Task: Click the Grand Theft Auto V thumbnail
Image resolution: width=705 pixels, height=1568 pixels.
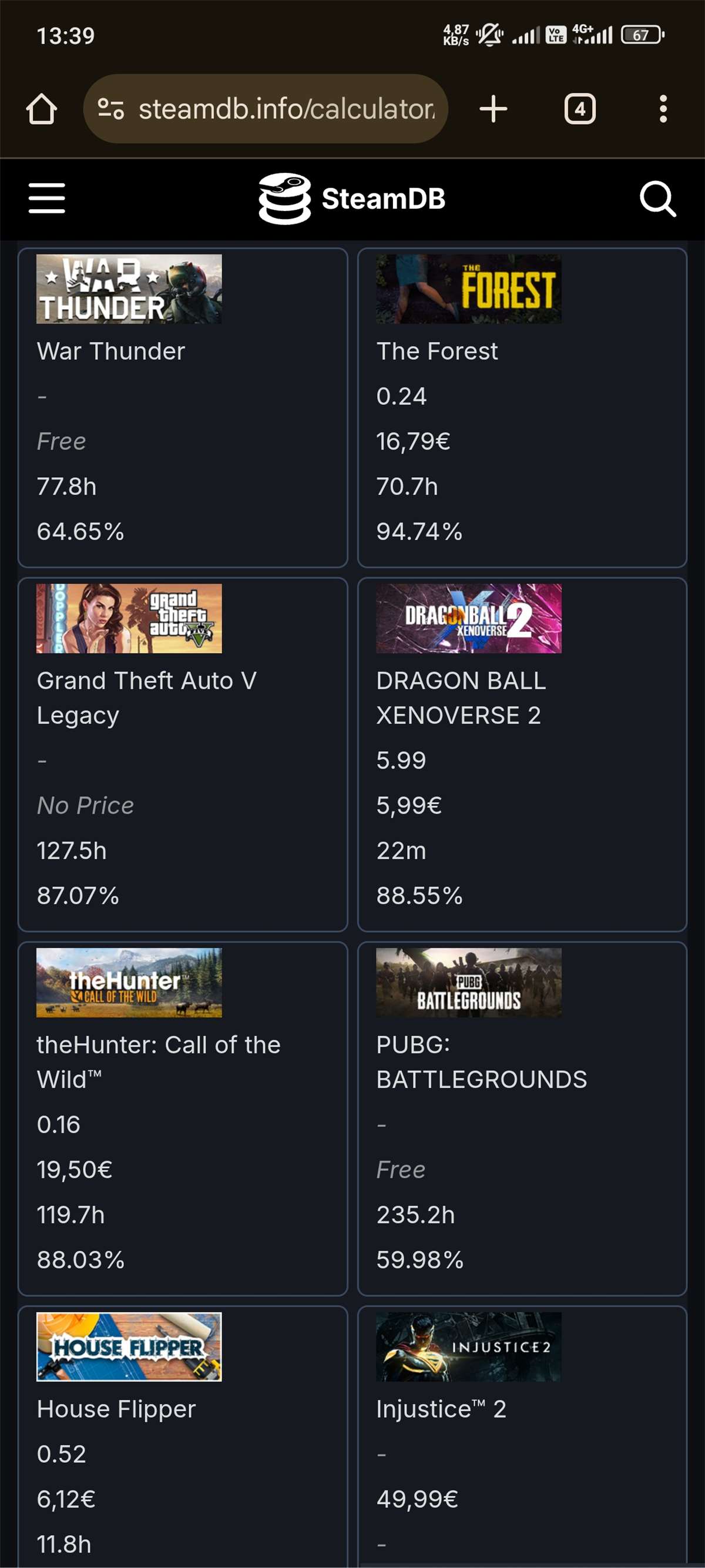Action: click(129, 618)
